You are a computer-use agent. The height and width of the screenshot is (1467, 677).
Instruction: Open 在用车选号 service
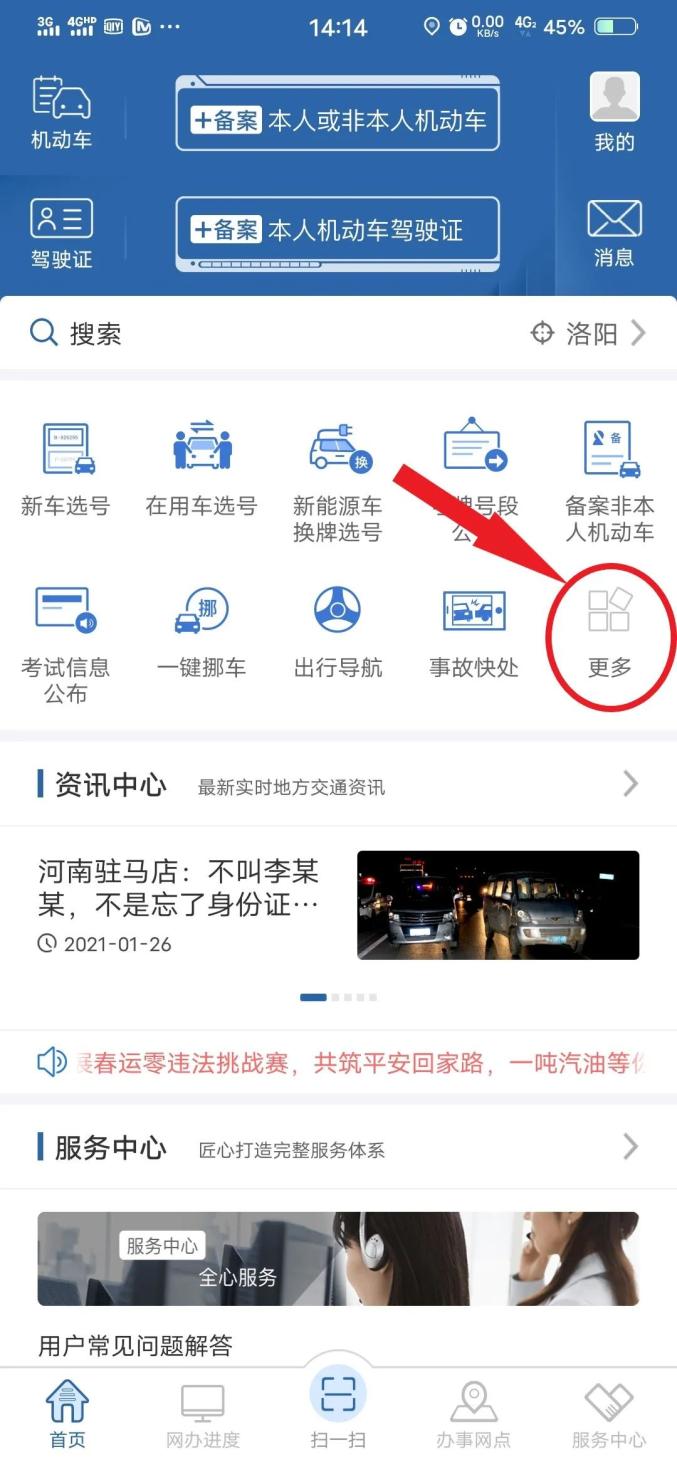coord(201,470)
